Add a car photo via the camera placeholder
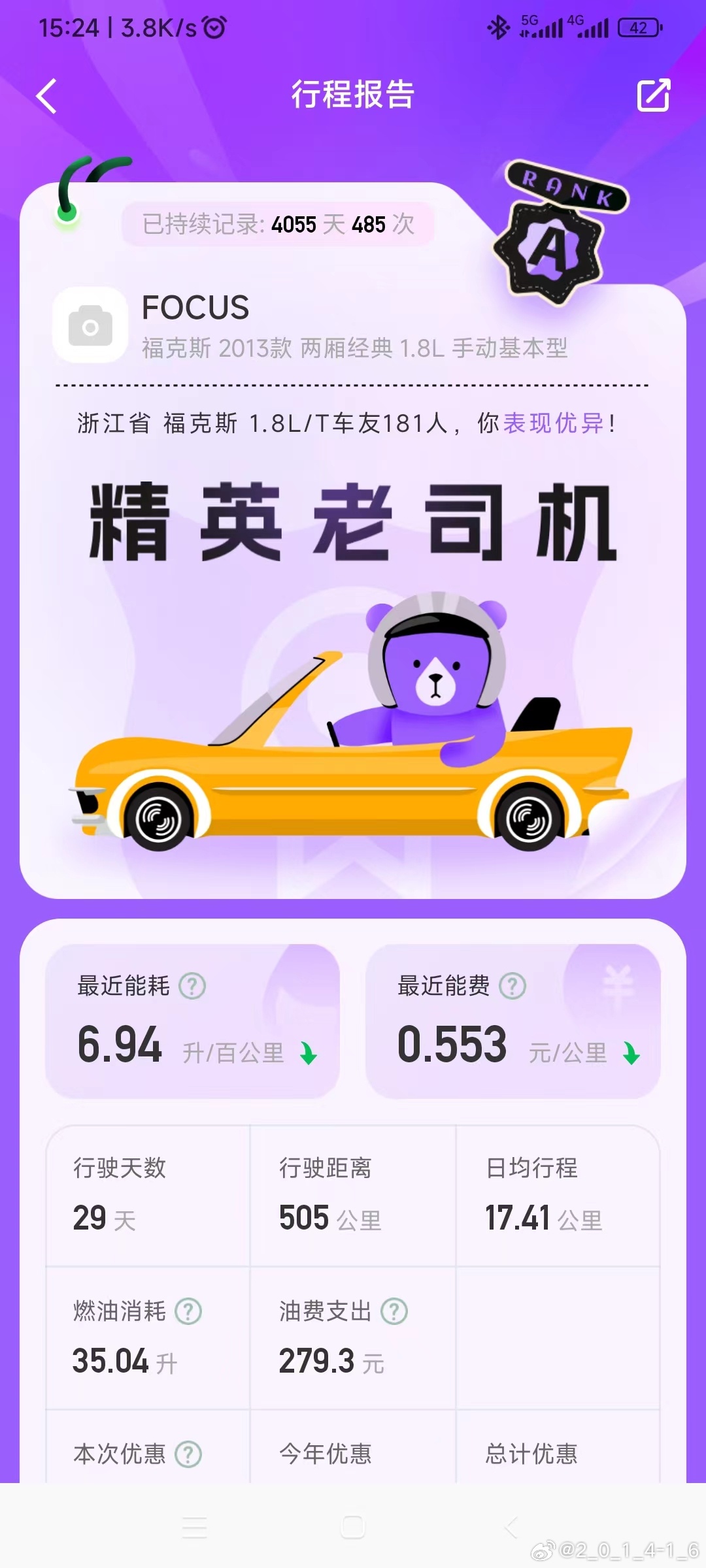 pos(90,325)
